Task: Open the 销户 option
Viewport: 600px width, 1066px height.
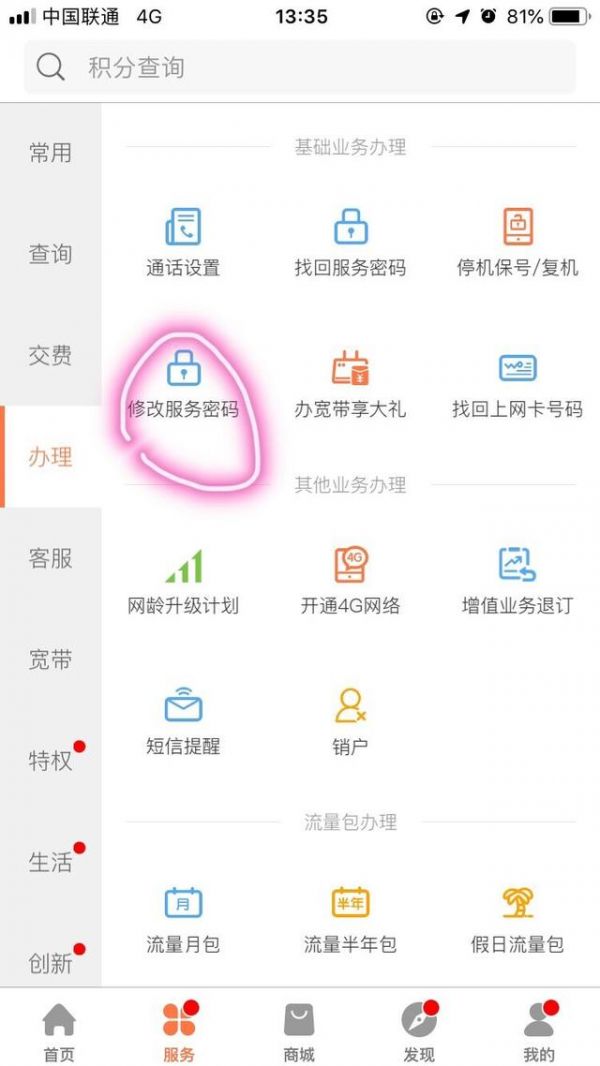Action: click(x=350, y=720)
